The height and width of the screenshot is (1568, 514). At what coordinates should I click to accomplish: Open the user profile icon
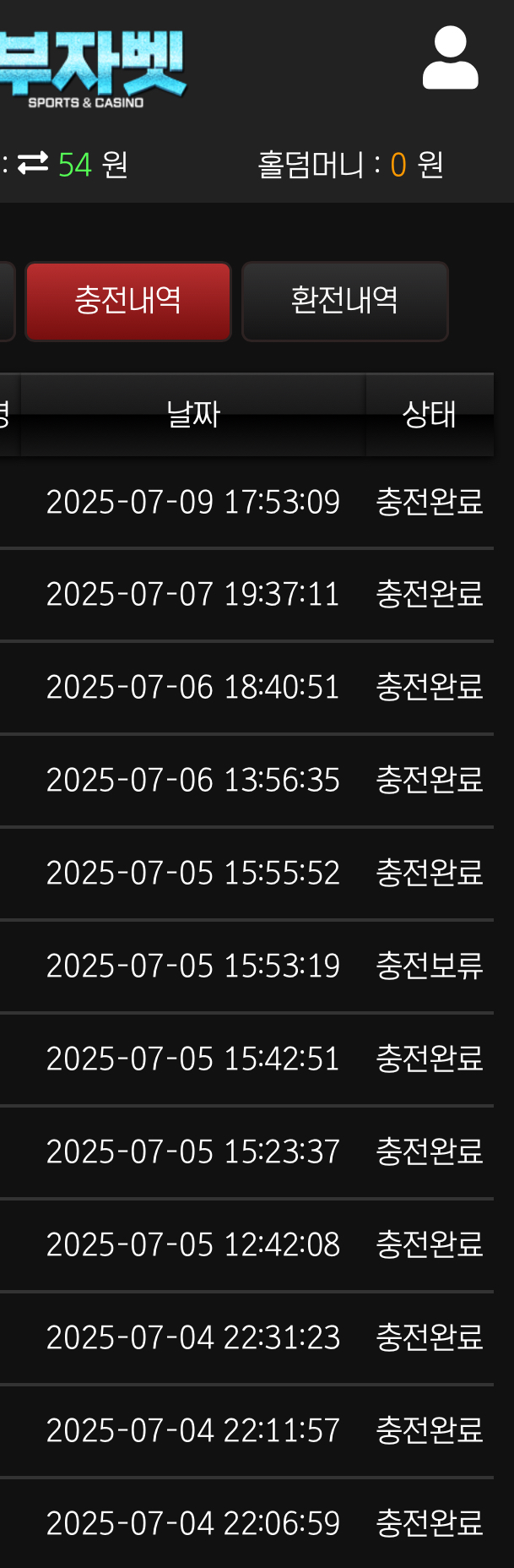[451, 57]
